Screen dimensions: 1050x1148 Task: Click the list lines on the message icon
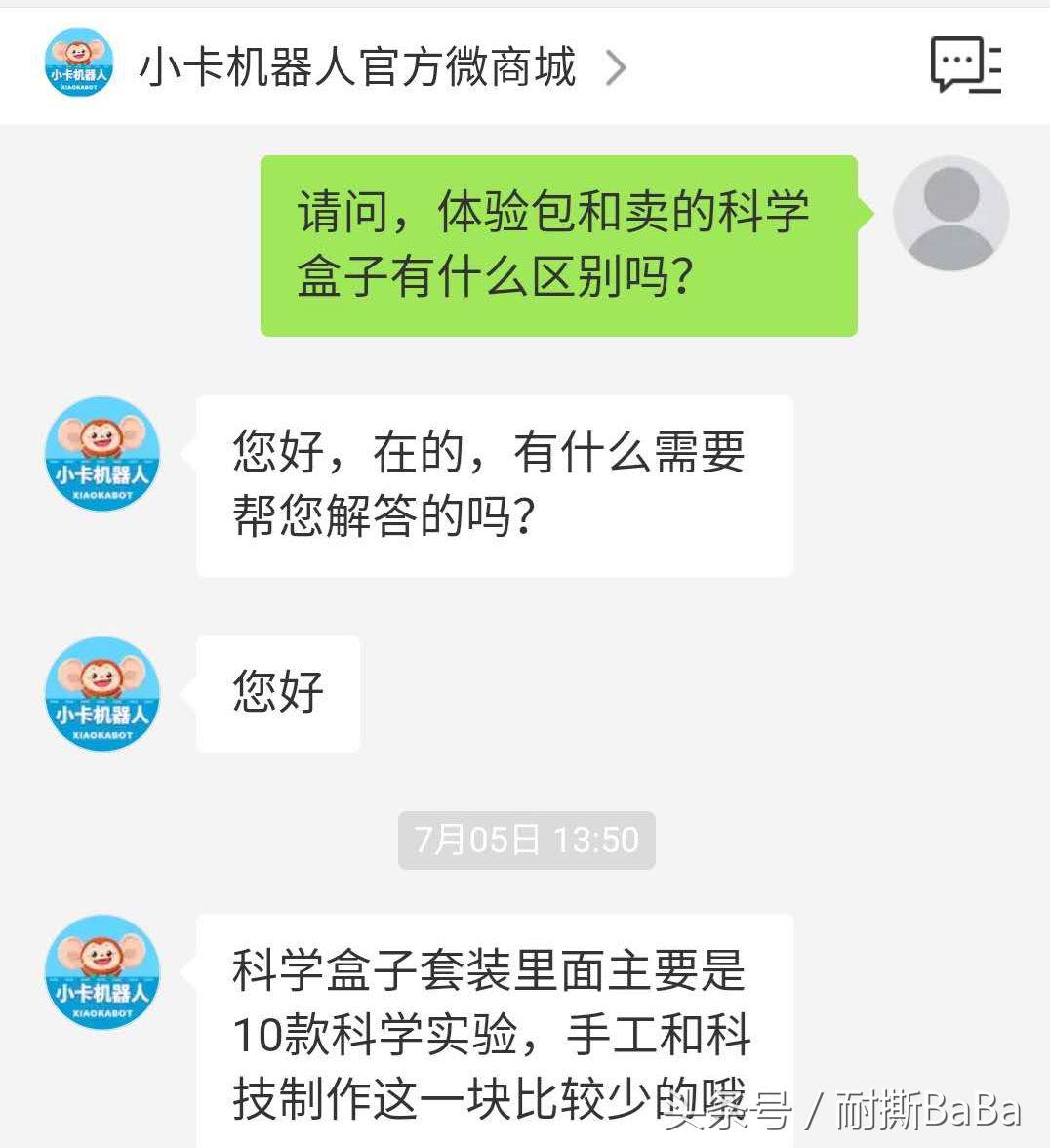tap(991, 65)
